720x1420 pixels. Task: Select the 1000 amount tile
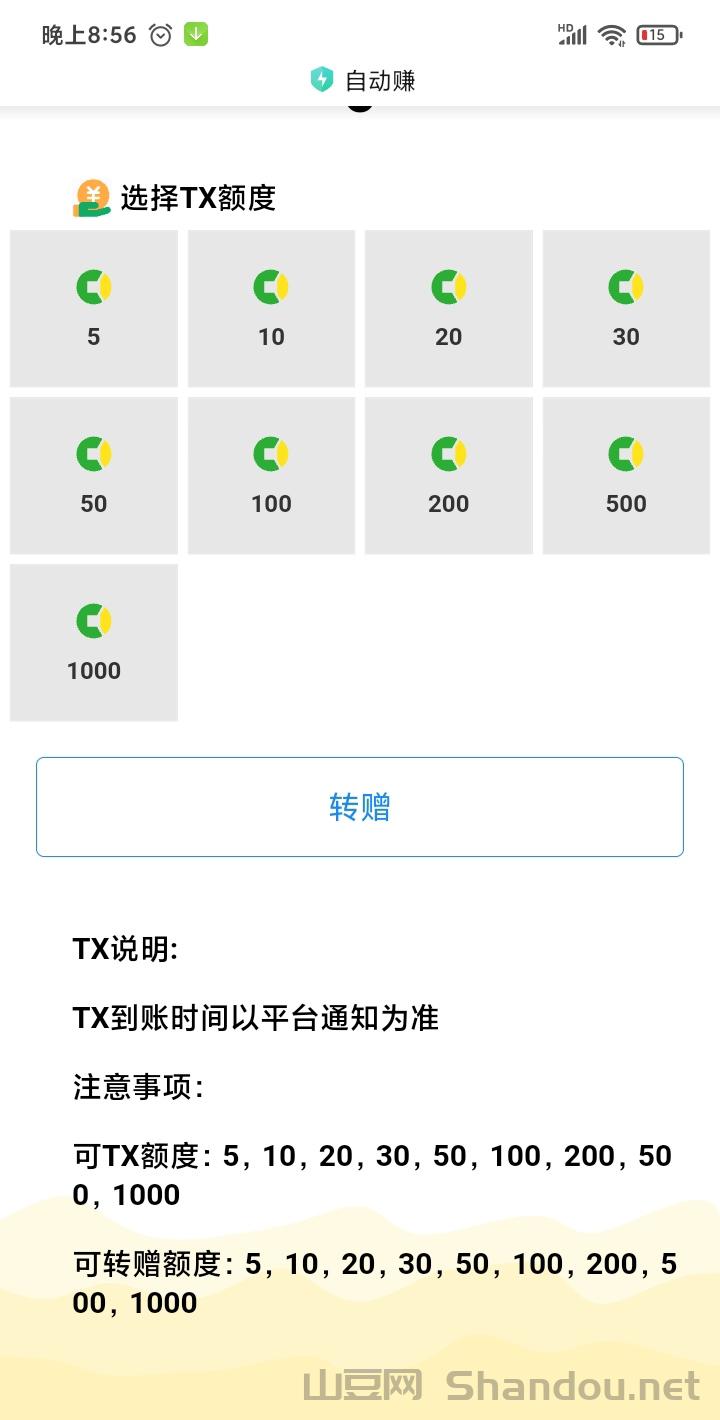coord(94,642)
